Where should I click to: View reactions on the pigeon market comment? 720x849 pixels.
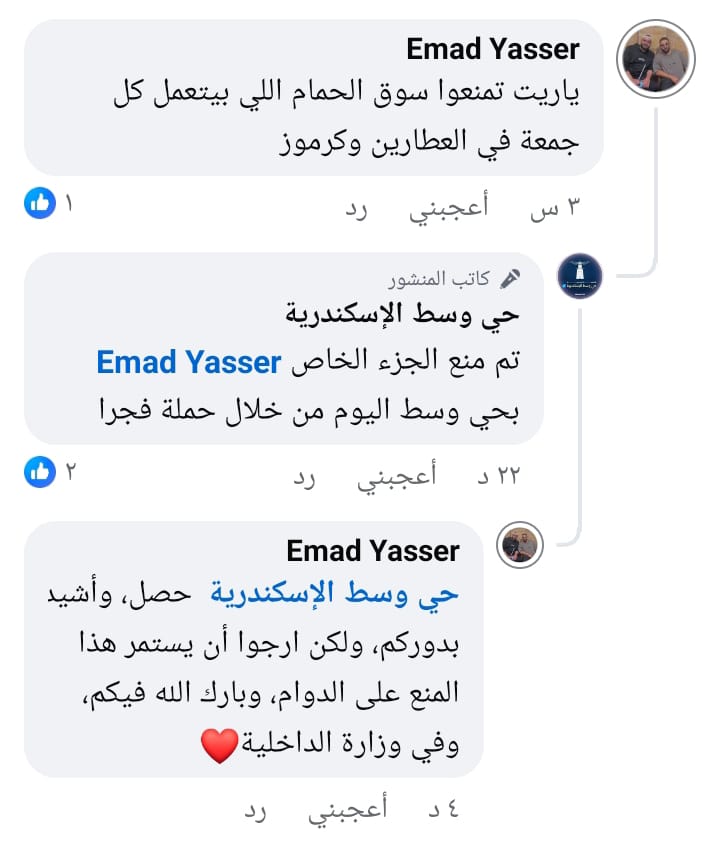tap(50, 204)
